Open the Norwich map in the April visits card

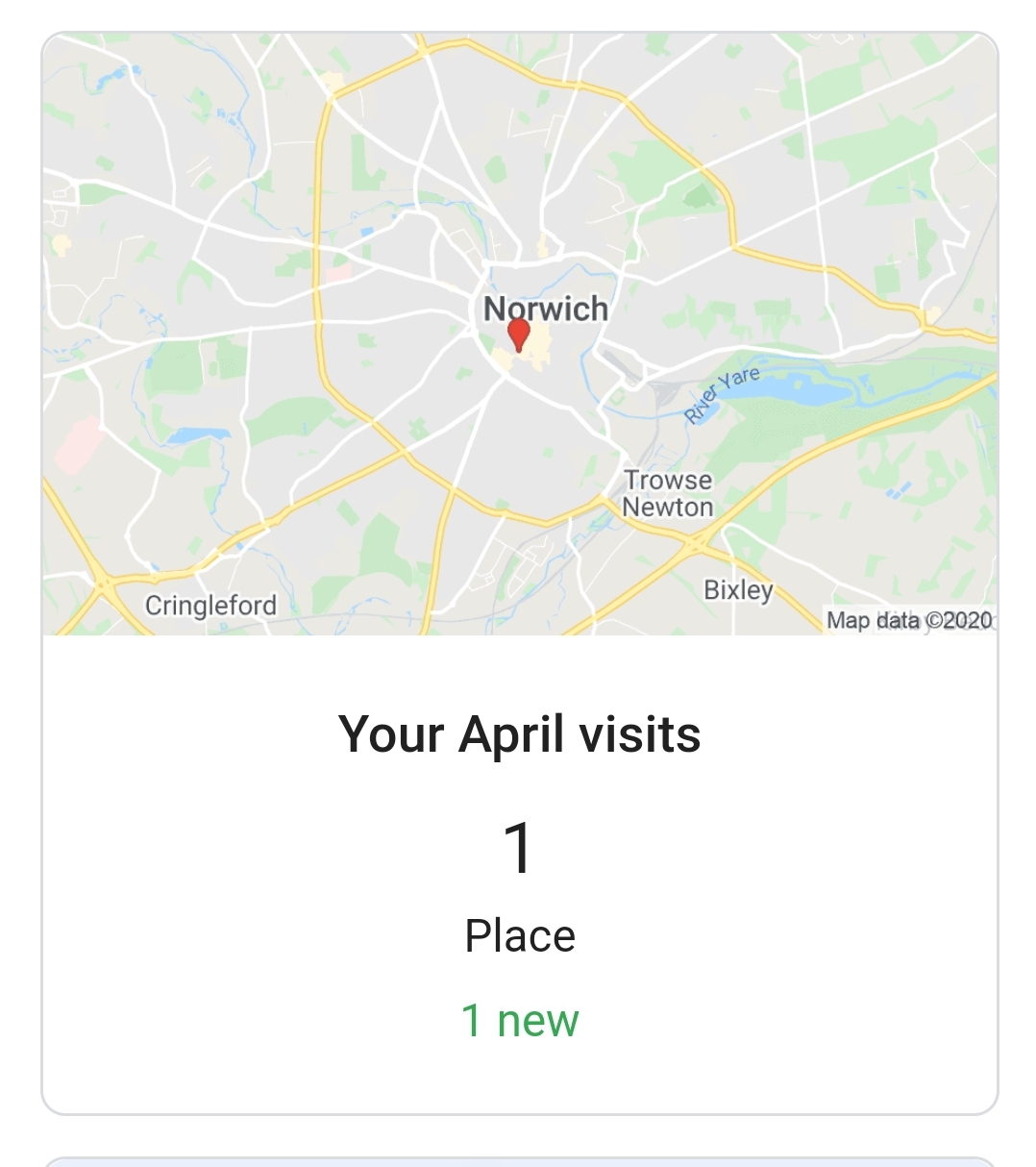[519, 334]
